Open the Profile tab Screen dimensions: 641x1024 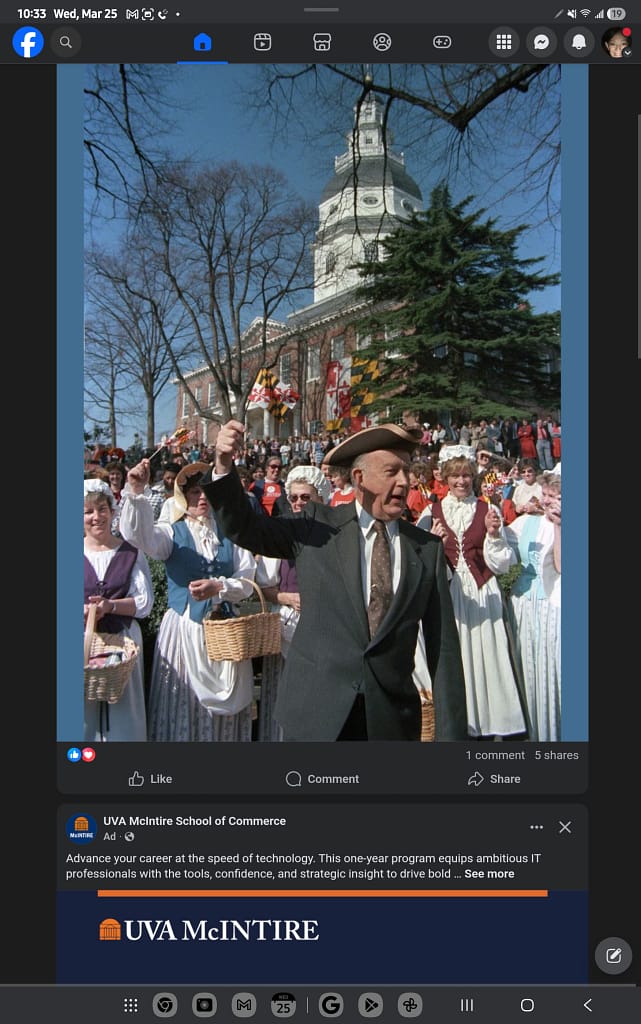point(382,42)
